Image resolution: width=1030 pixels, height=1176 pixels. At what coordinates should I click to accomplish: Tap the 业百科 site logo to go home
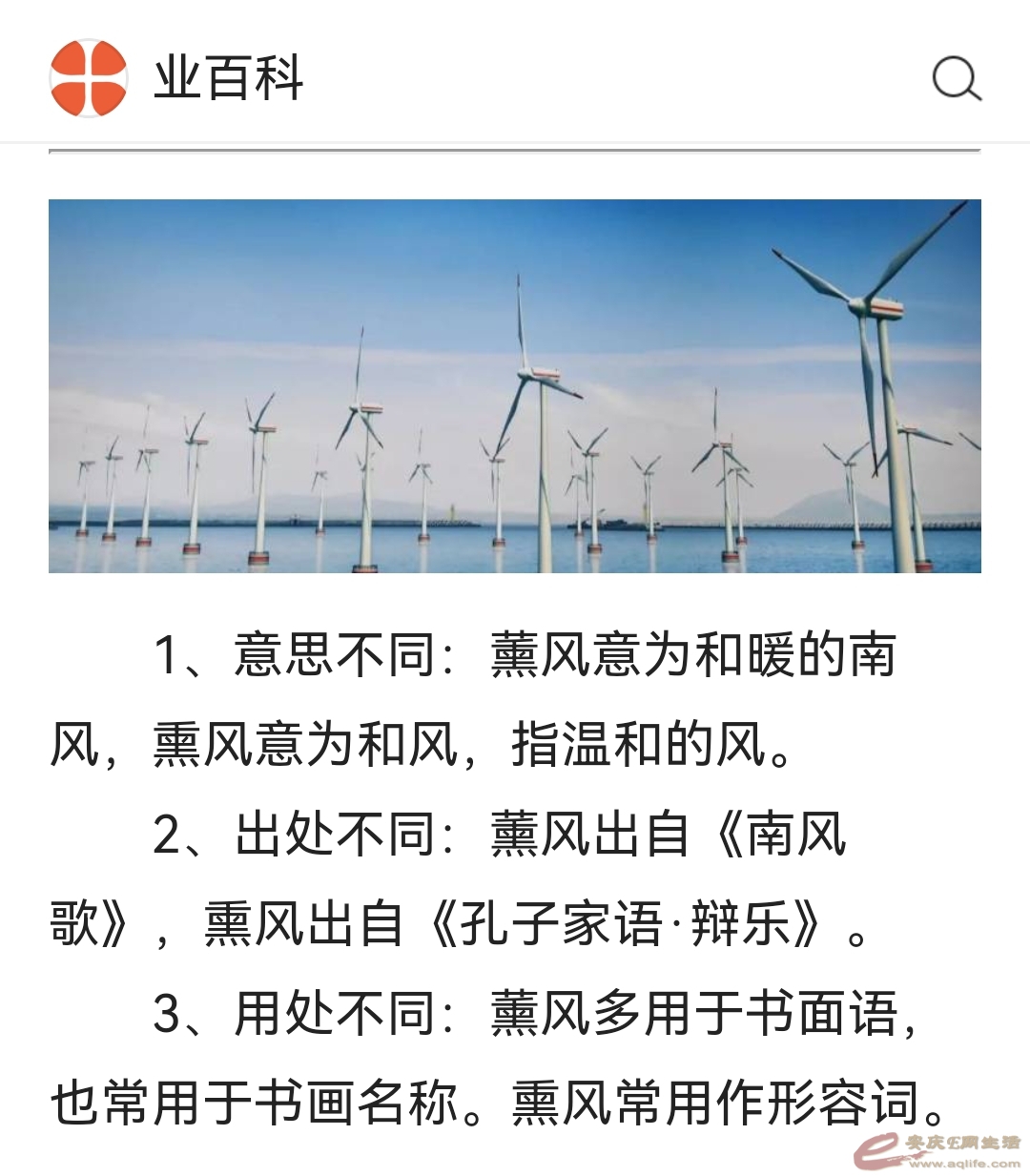click(x=89, y=78)
